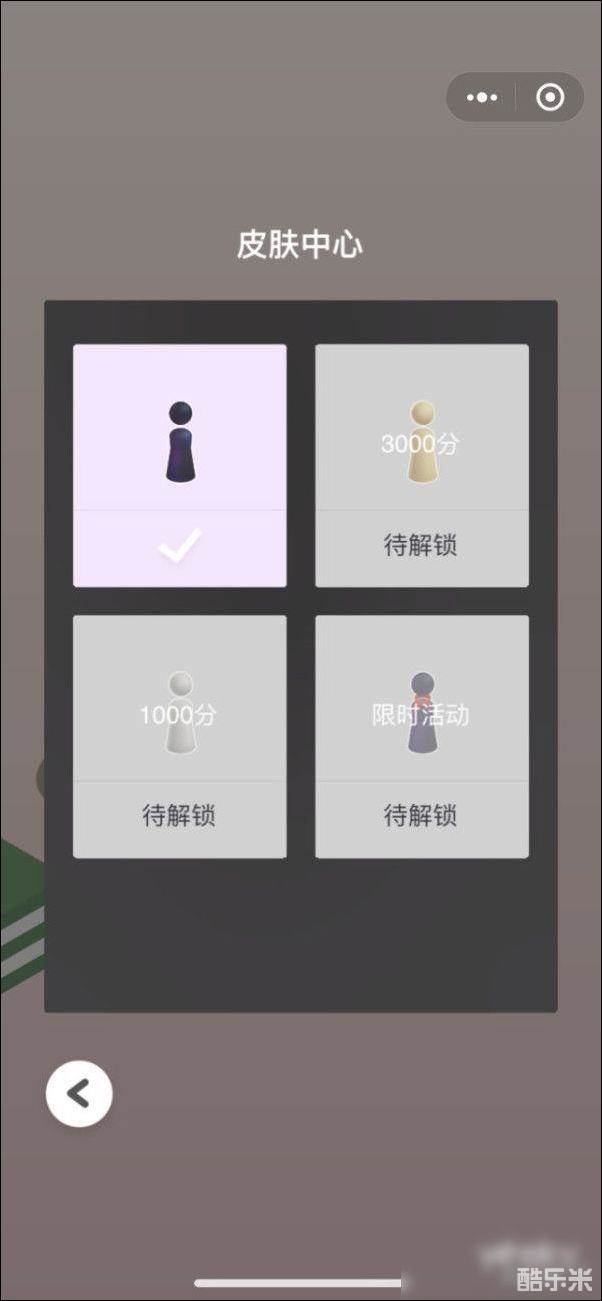Go back using the round arrow button
Image resolution: width=602 pixels, height=1301 pixels.
[79, 1093]
